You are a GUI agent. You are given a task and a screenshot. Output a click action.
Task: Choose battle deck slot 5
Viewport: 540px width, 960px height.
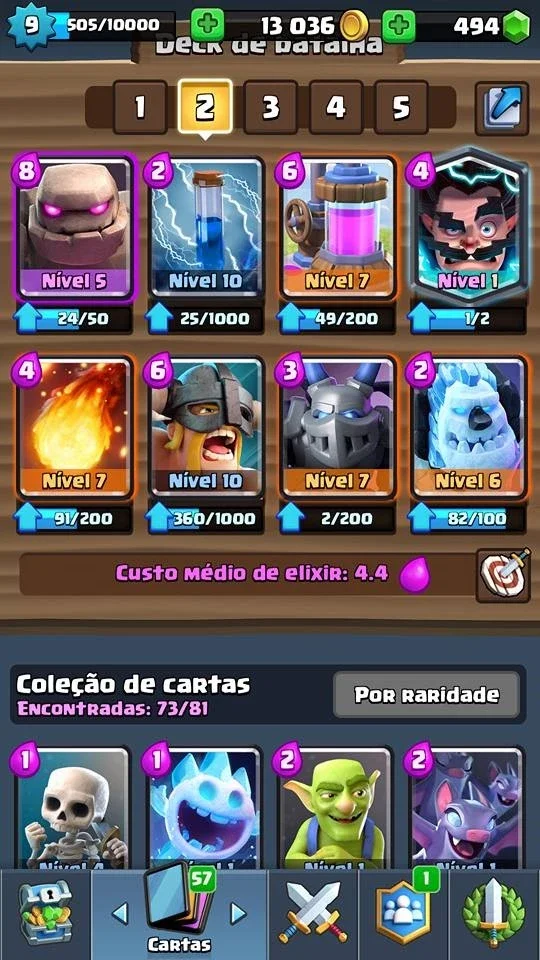[x=401, y=107]
